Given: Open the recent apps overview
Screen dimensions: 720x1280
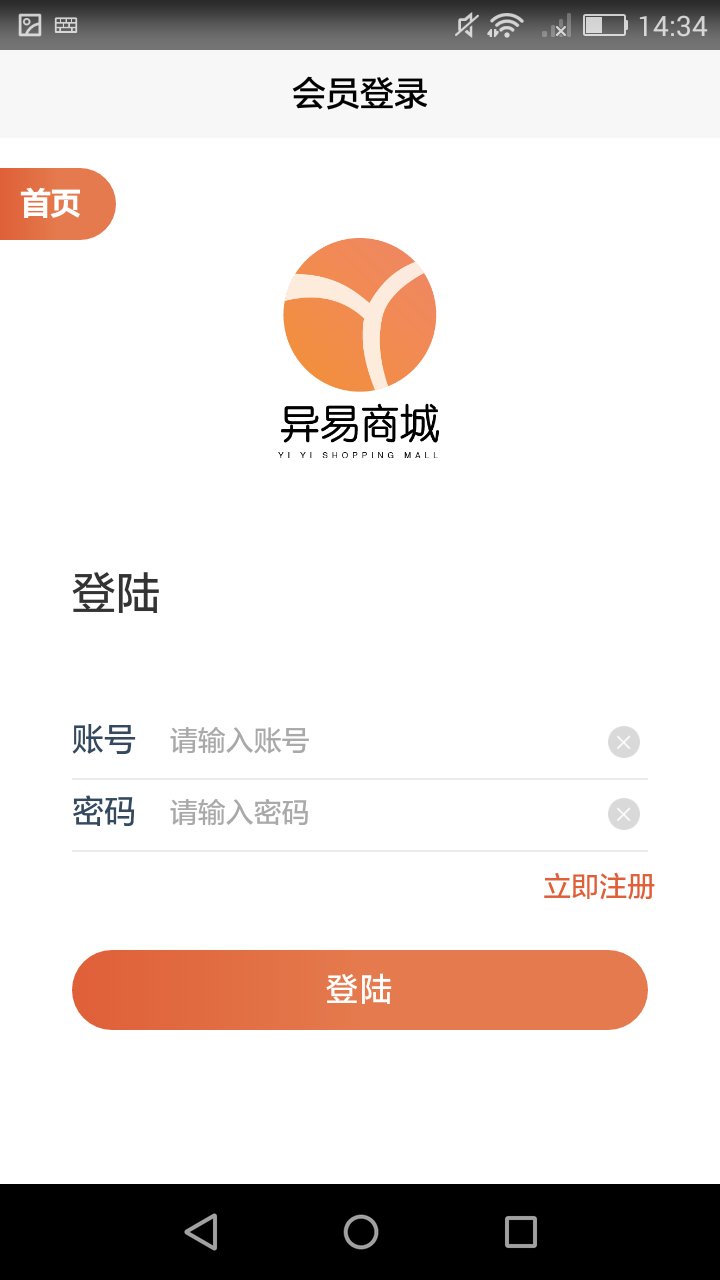Looking at the screenshot, I should 520,1232.
